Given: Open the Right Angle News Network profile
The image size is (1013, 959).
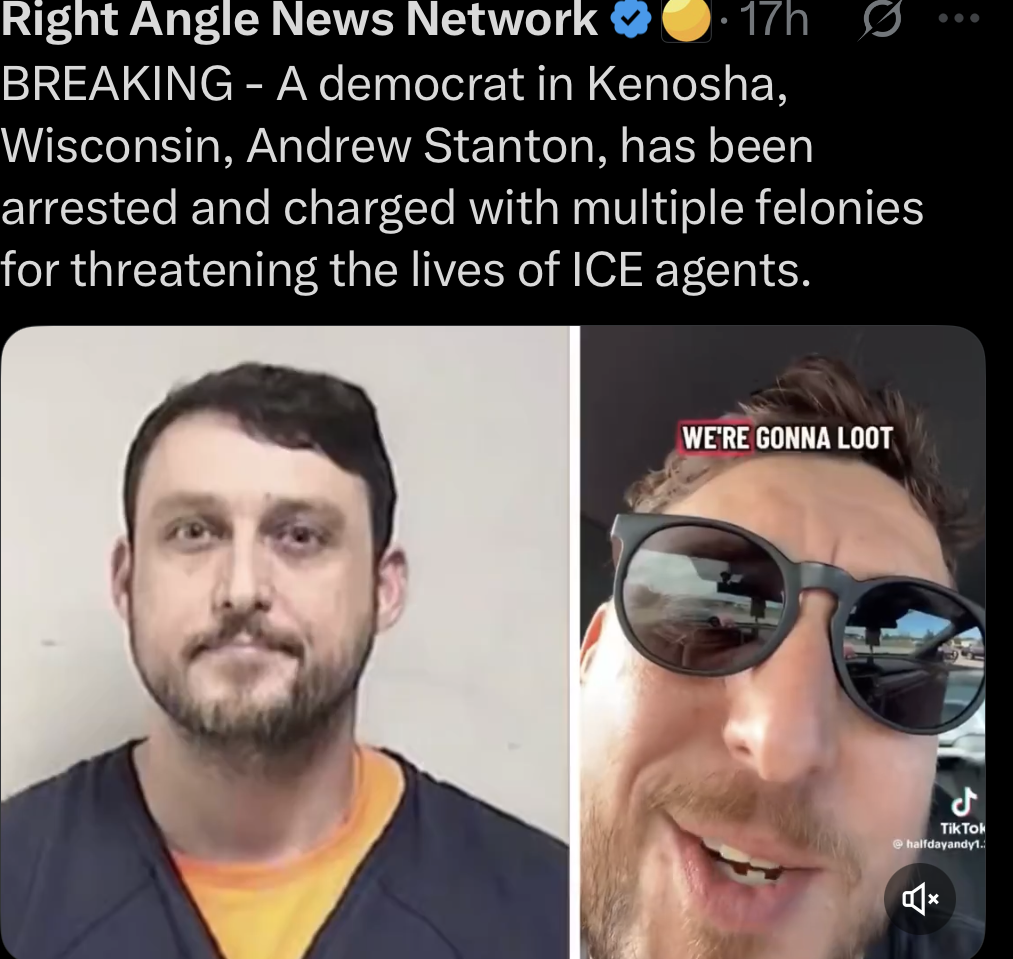Looking at the screenshot, I should point(300,20).
